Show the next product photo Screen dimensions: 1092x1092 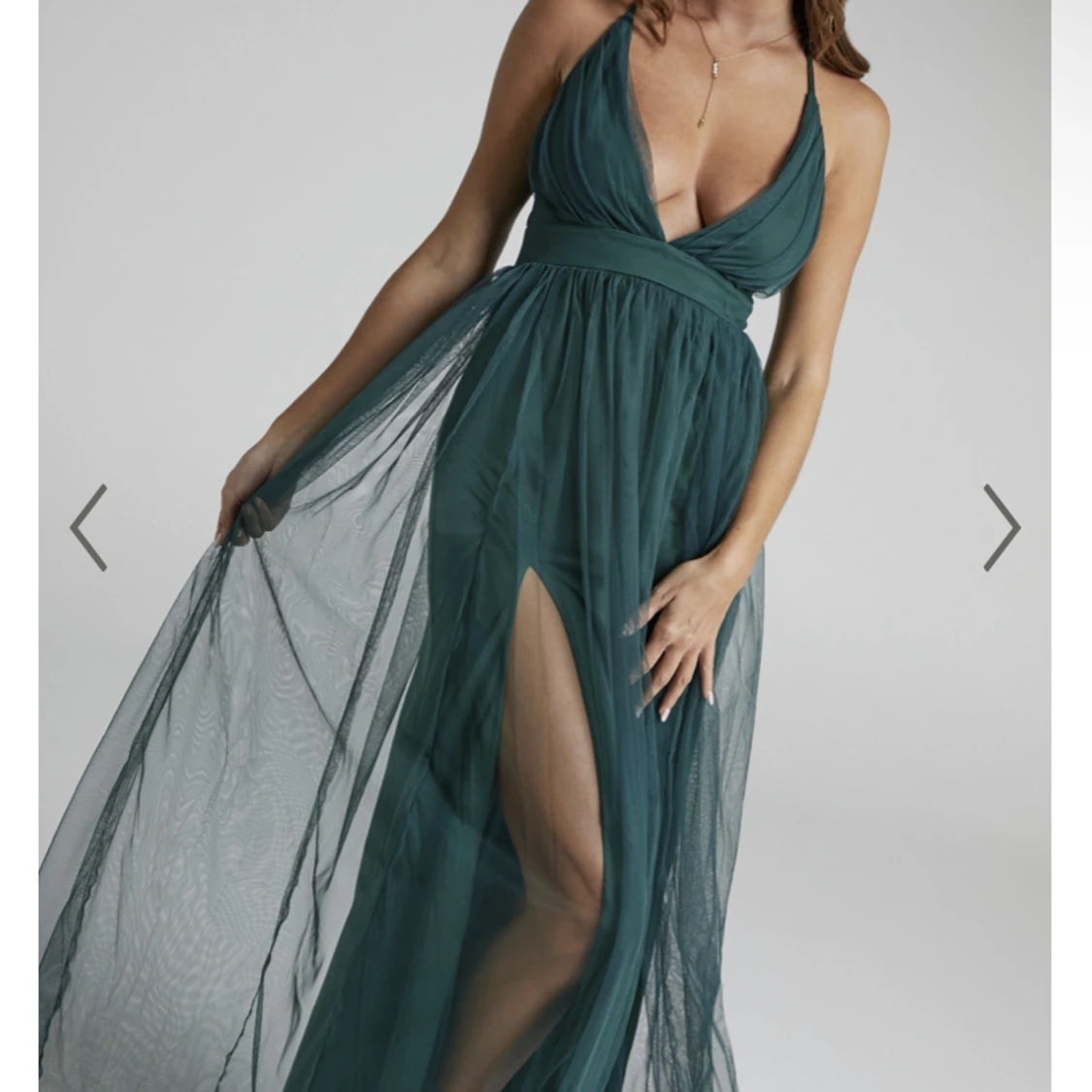coord(1002,527)
